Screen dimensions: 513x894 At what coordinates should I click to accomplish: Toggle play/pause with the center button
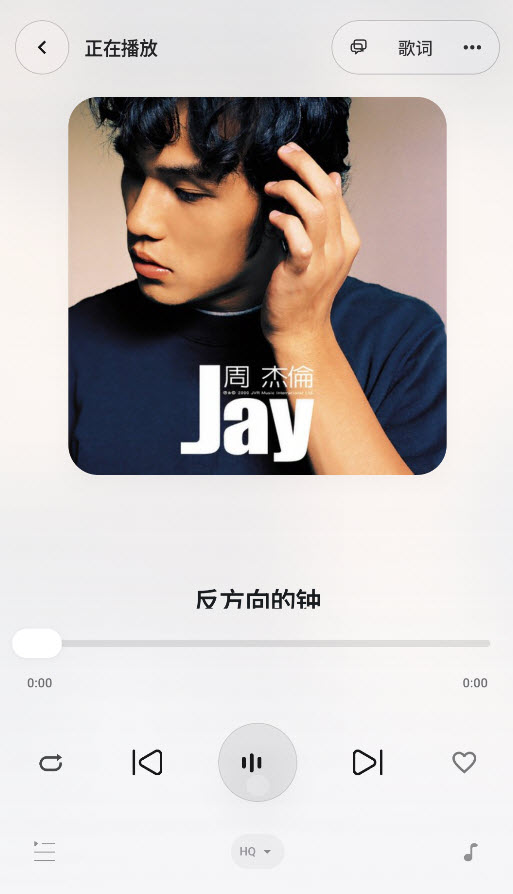(x=258, y=762)
